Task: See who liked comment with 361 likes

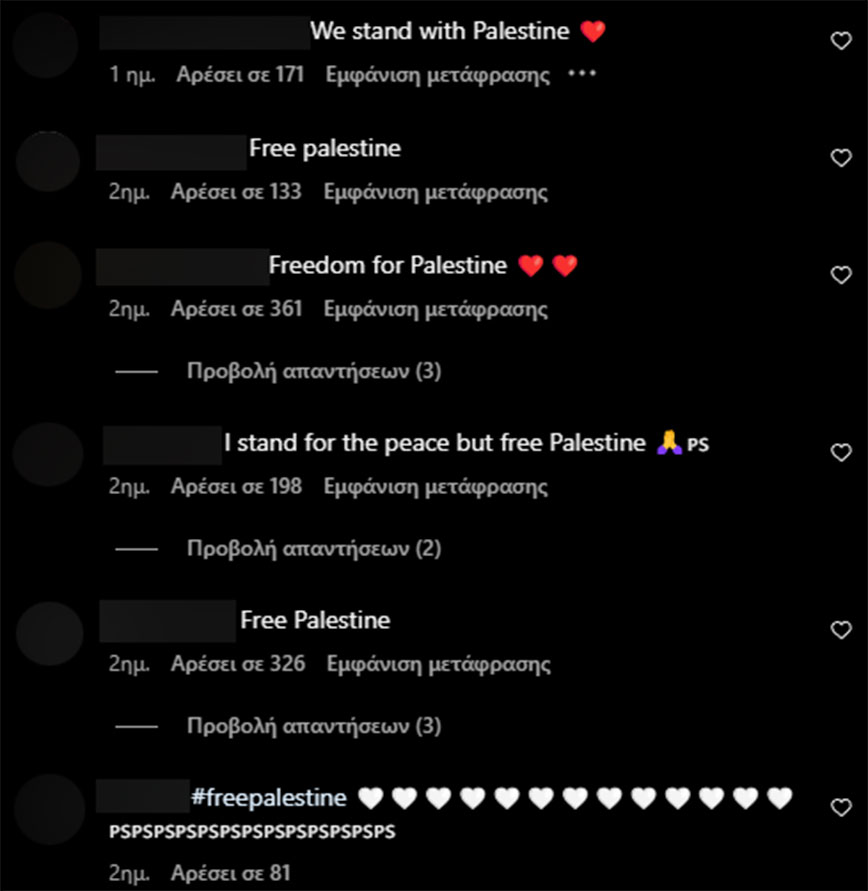Action: 236,309
